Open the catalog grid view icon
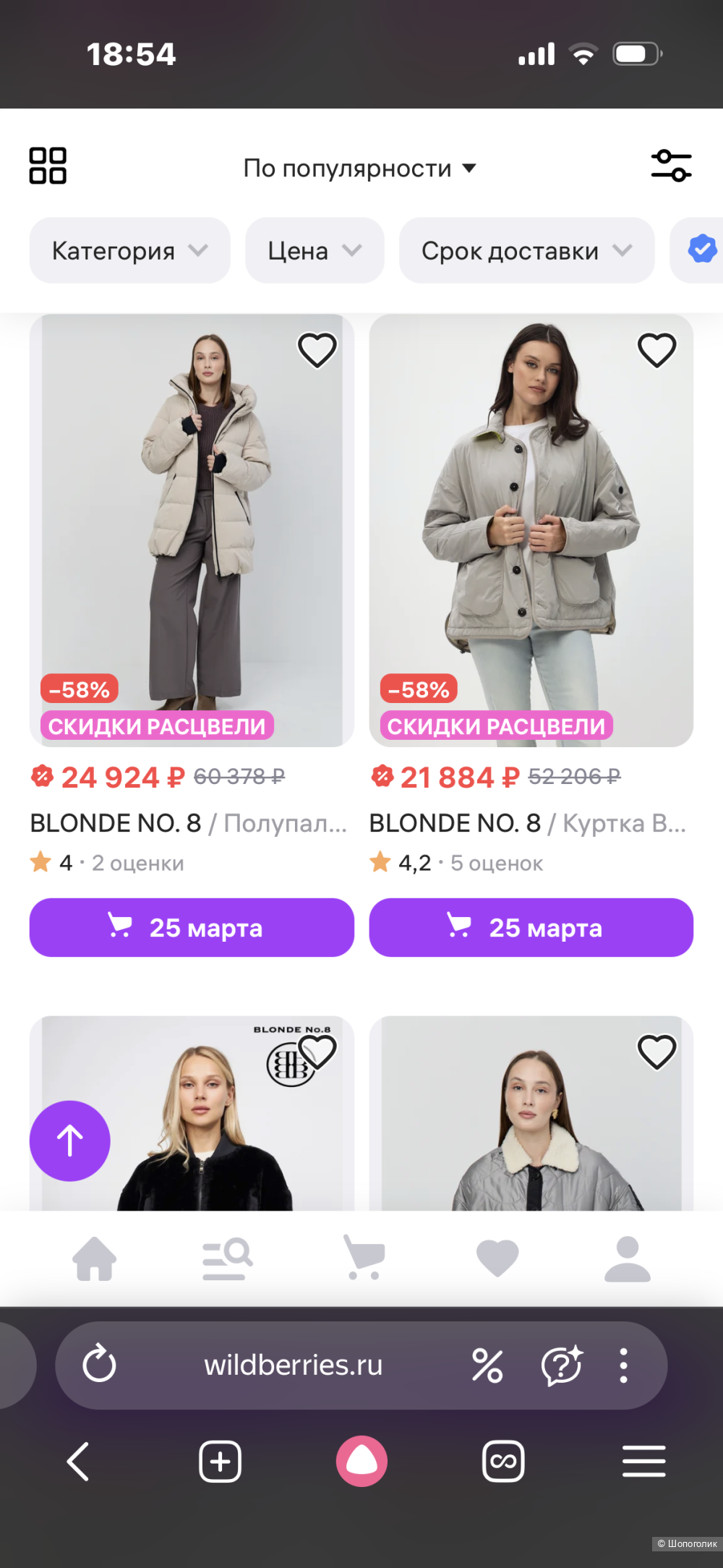 pyautogui.click(x=48, y=165)
